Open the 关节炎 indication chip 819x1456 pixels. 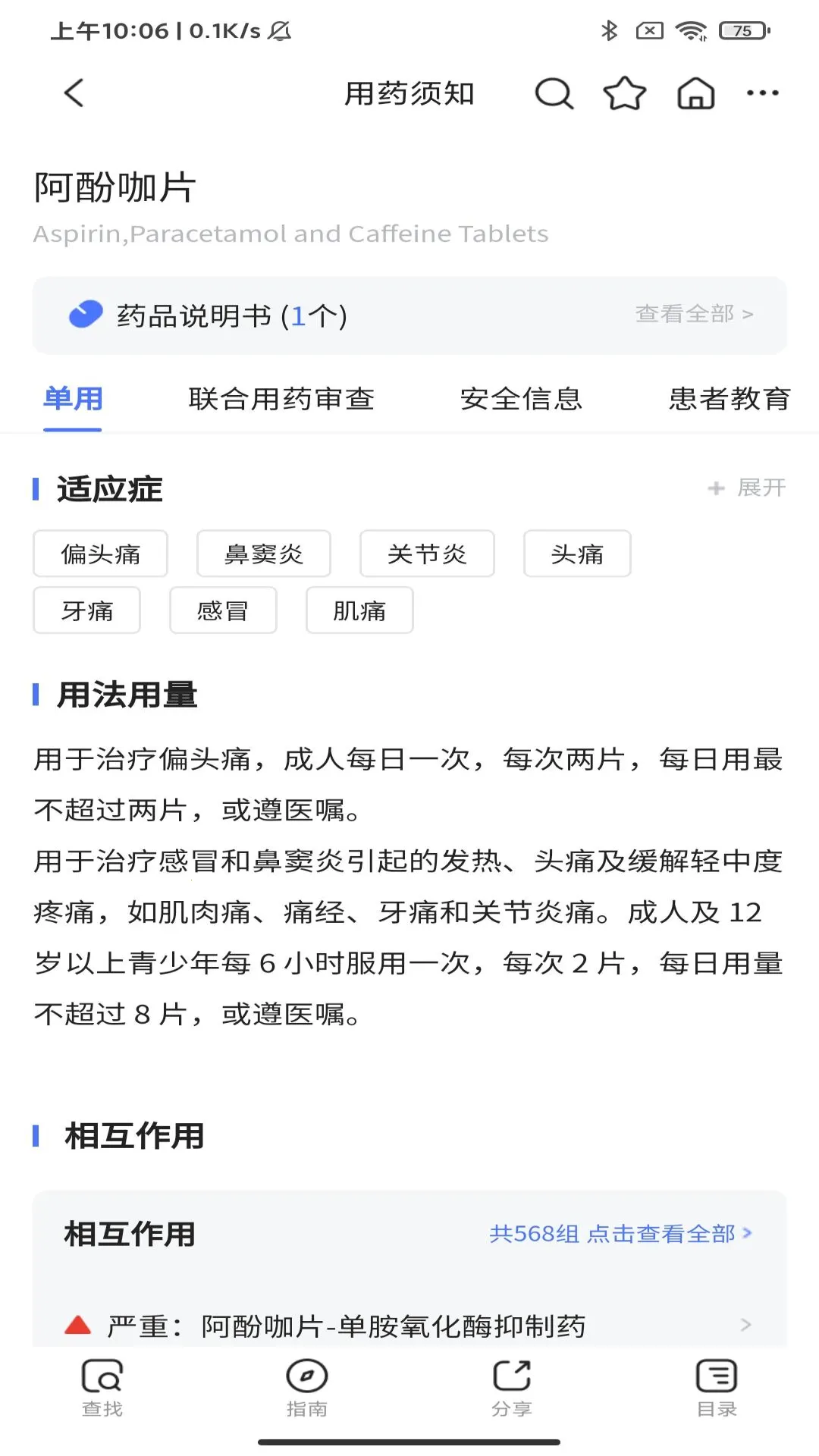click(427, 554)
